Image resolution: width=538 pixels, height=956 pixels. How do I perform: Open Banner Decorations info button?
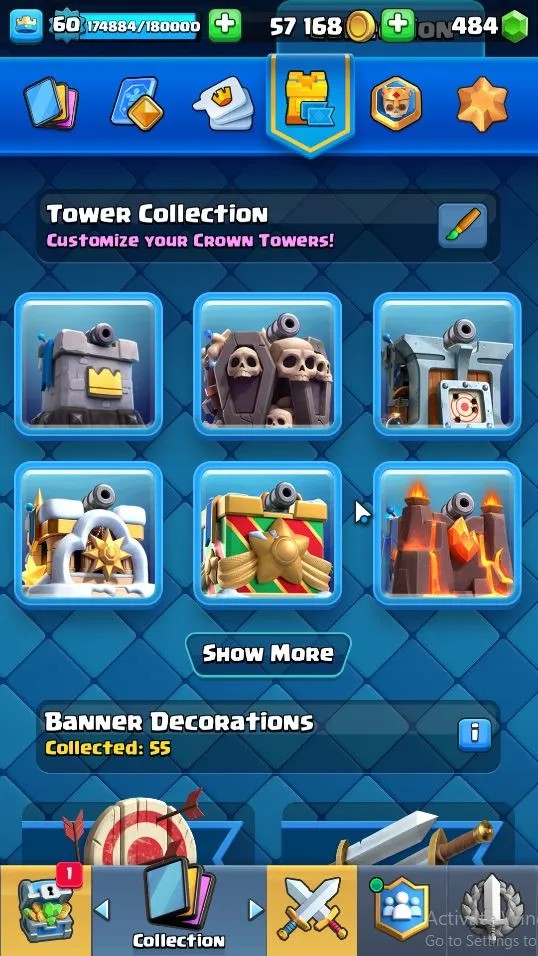coord(474,730)
